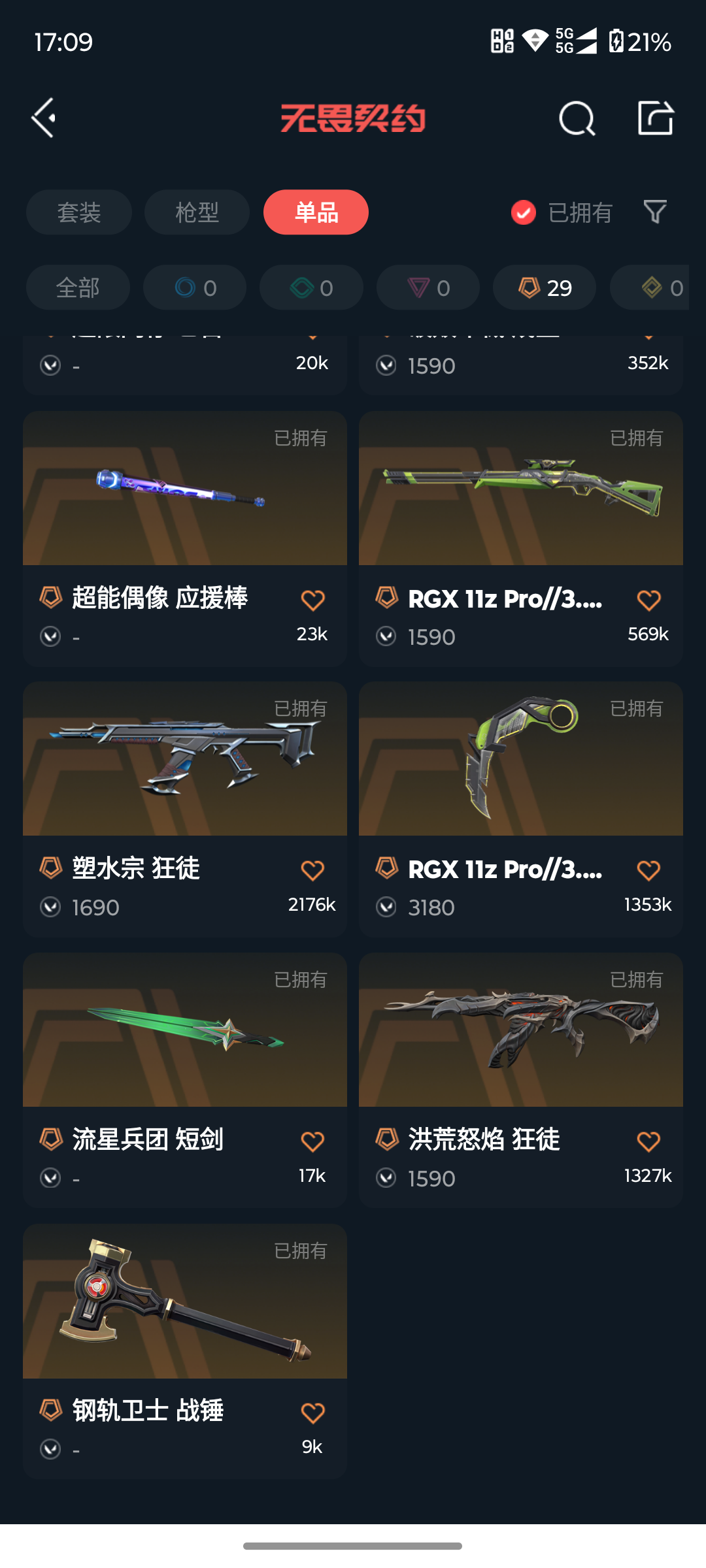706x1568 pixels.
Task: Open the funnel filter options
Action: (655, 212)
